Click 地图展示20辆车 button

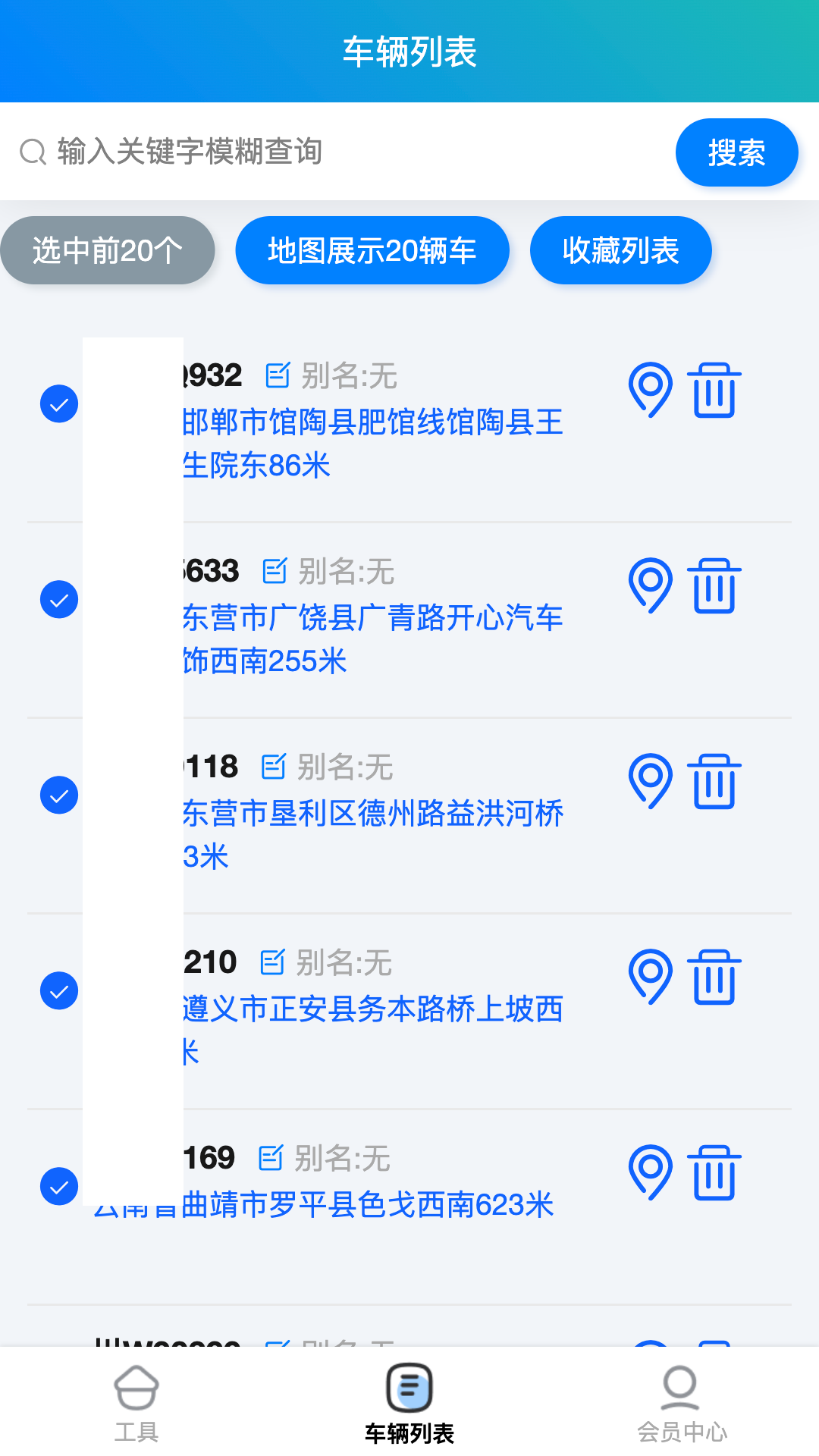click(x=372, y=250)
